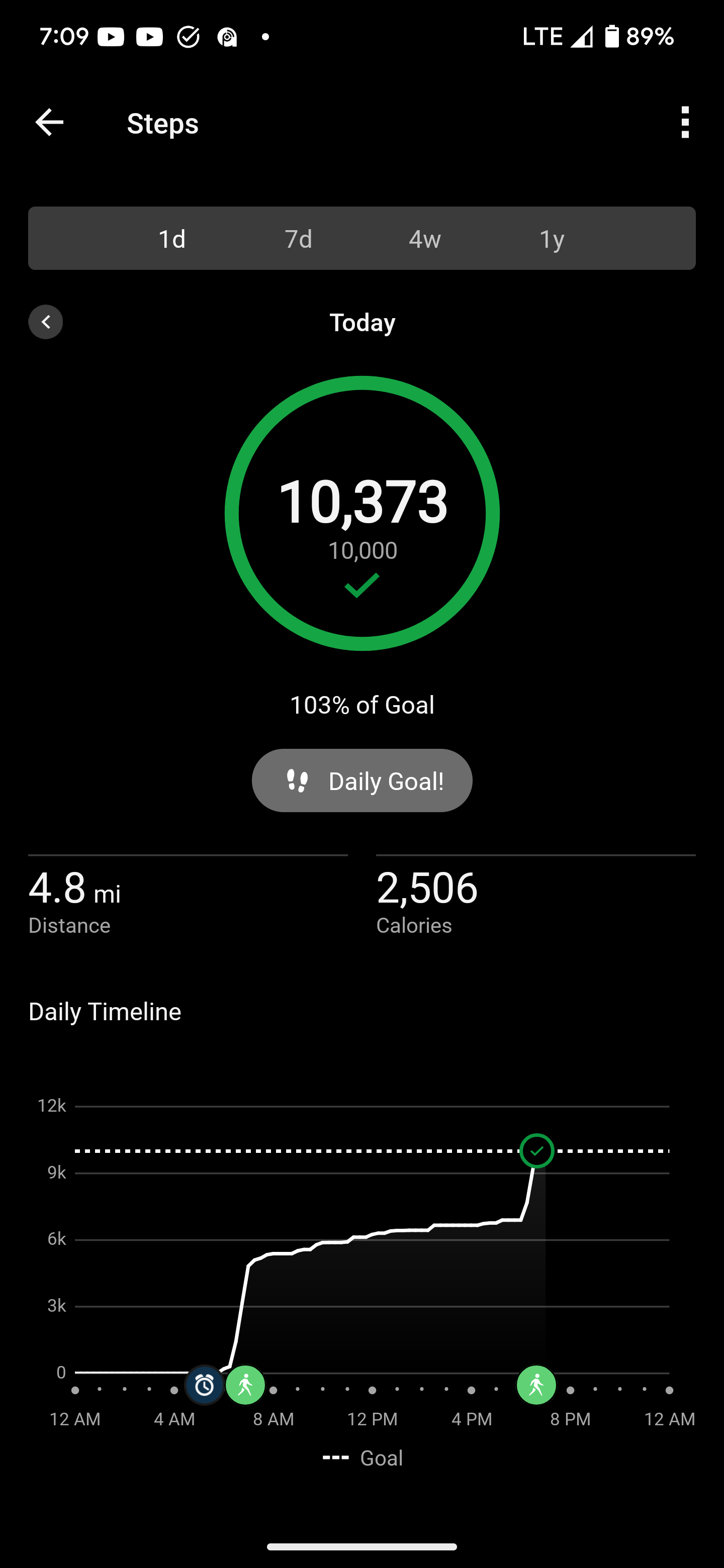Tap the goal reached checkmark on chart

pyautogui.click(x=537, y=1151)
